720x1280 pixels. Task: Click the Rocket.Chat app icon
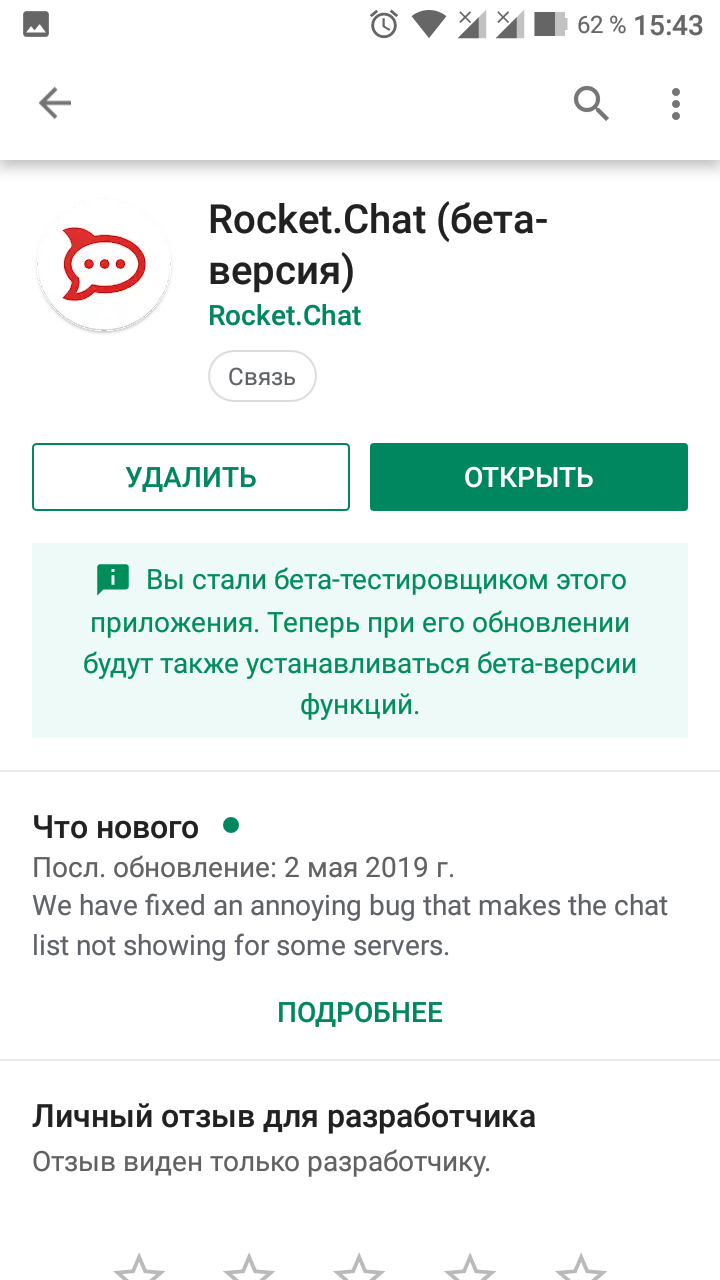tap(103, 264)
